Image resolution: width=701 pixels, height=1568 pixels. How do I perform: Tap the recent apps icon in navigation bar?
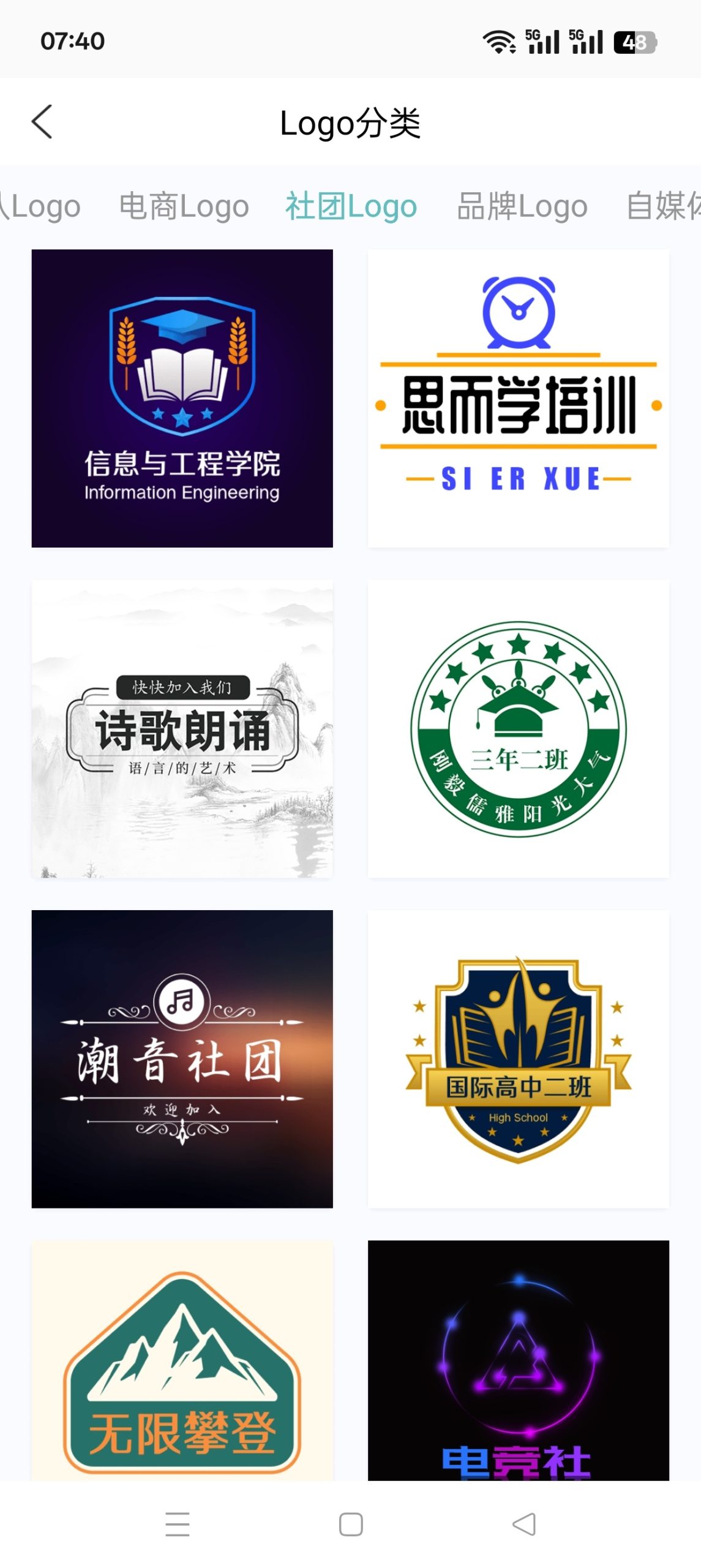(x=176, y=1526)
